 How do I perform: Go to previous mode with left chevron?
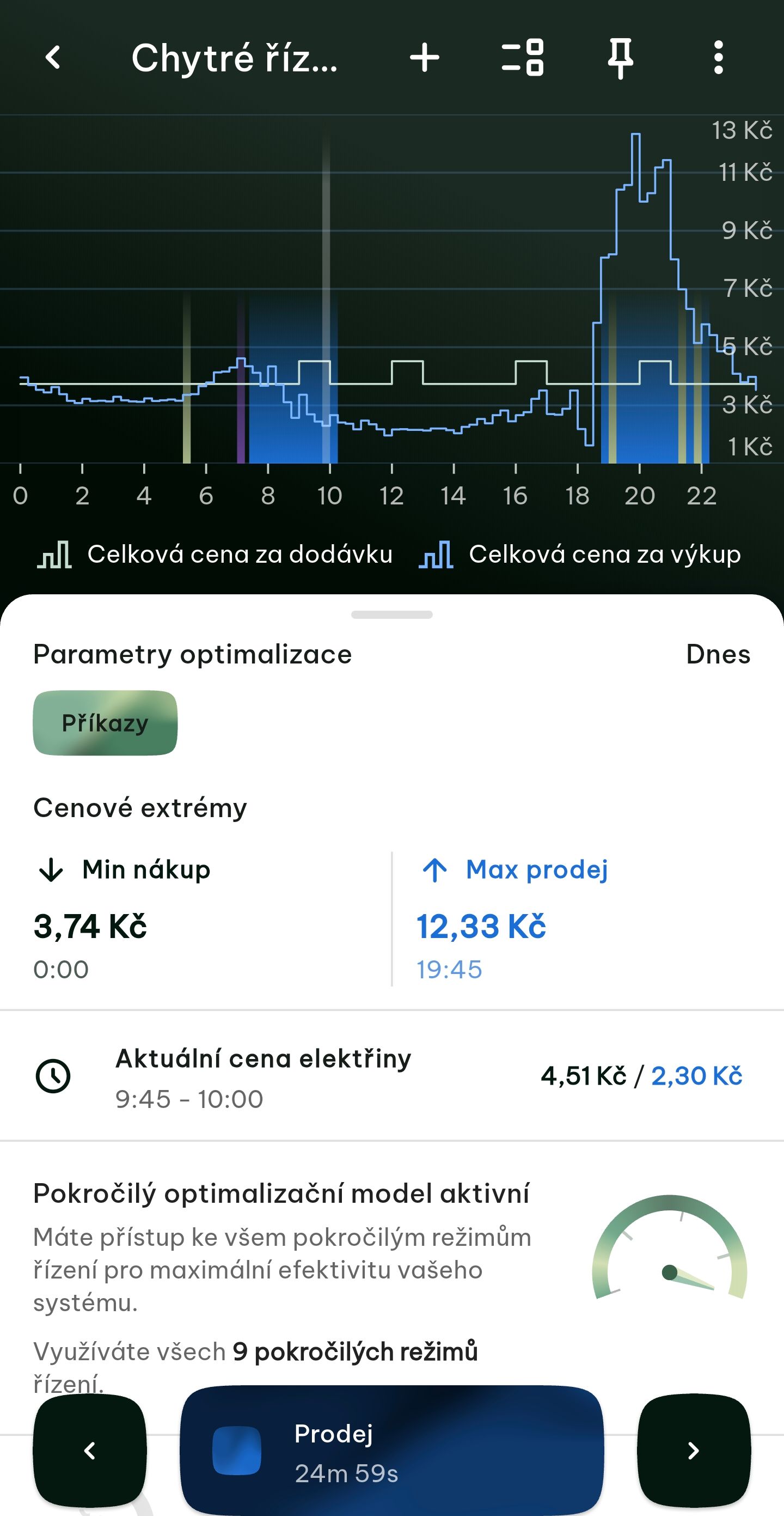(x=89, y=1451)
